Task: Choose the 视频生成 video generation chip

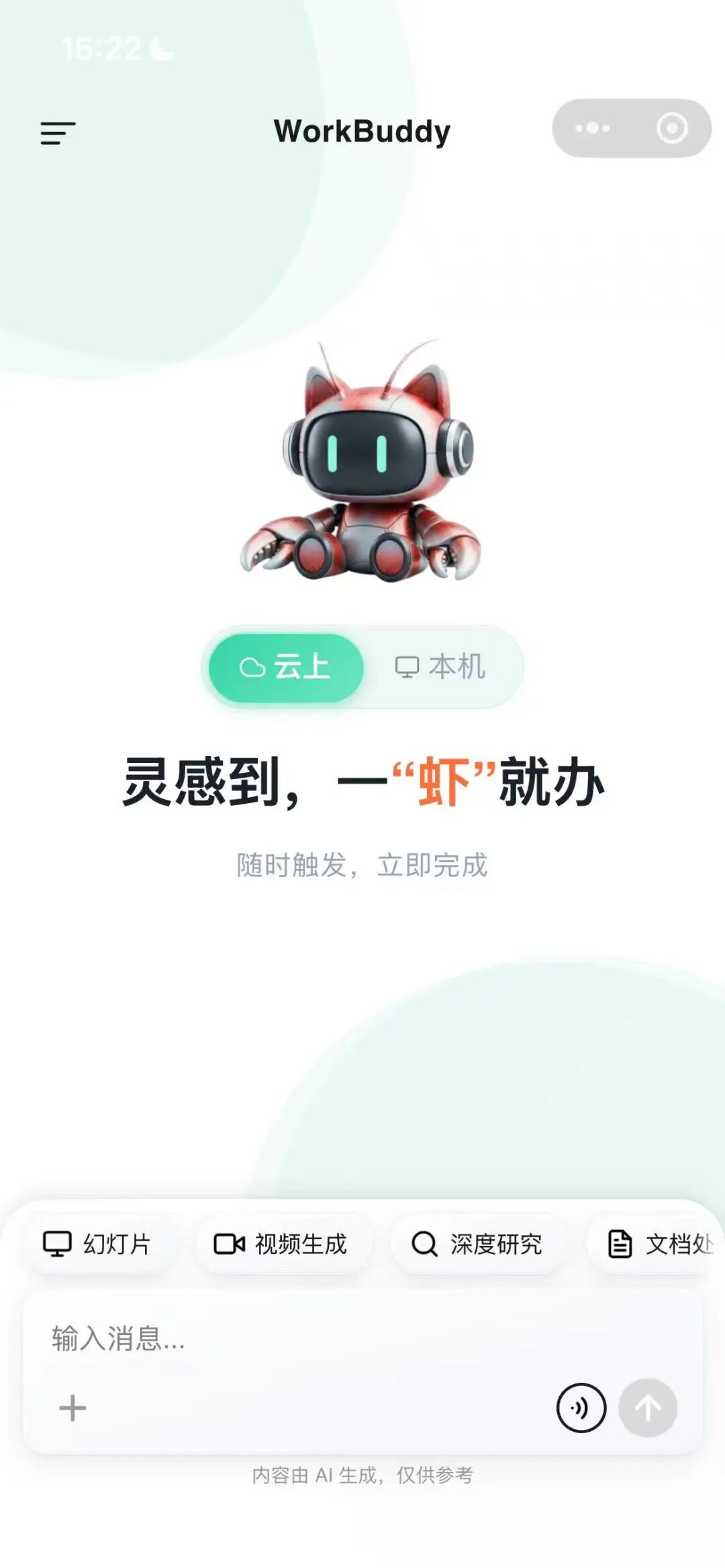Action: 281,1244
